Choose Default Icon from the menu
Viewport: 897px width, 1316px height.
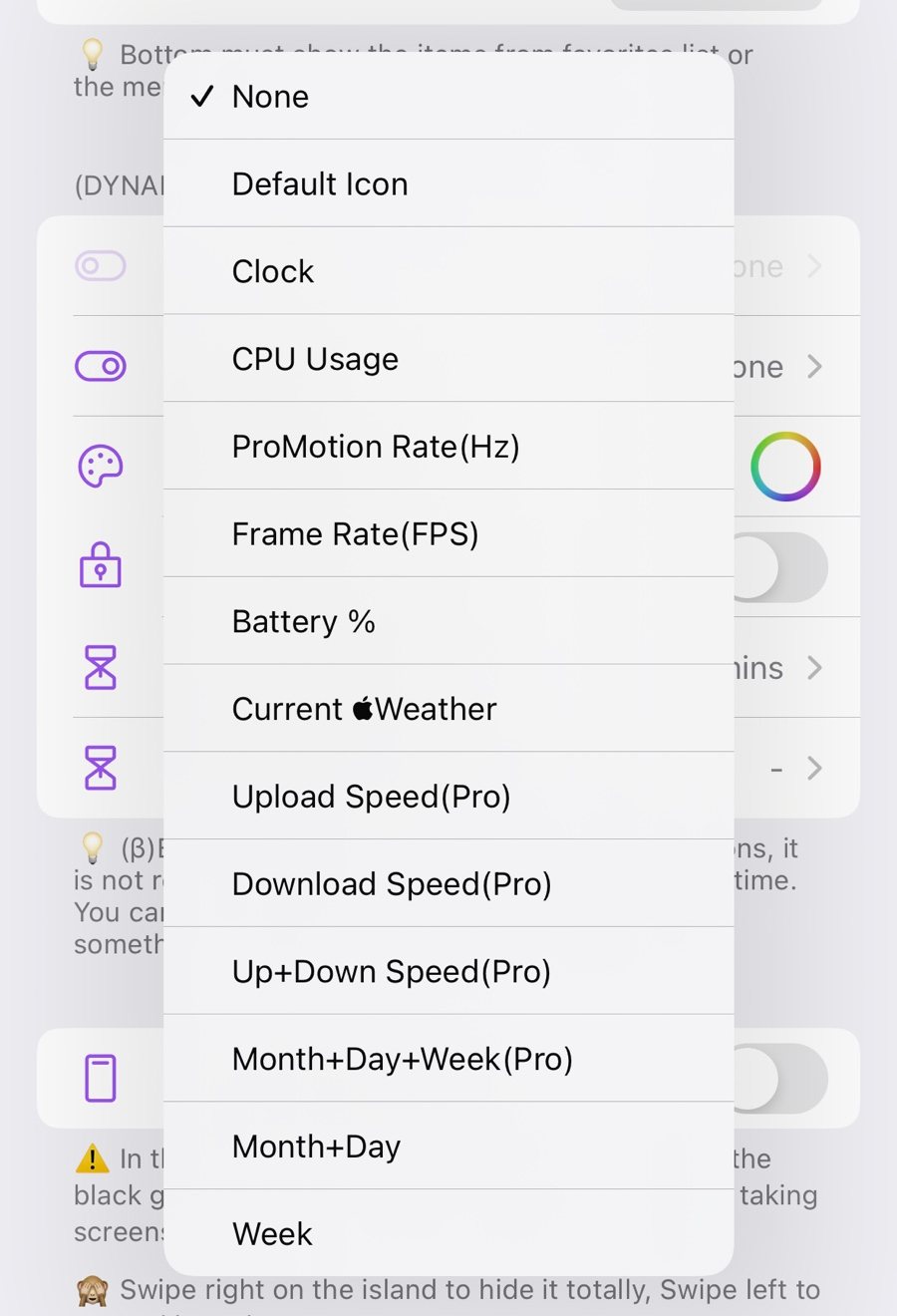tap(448, 184)
